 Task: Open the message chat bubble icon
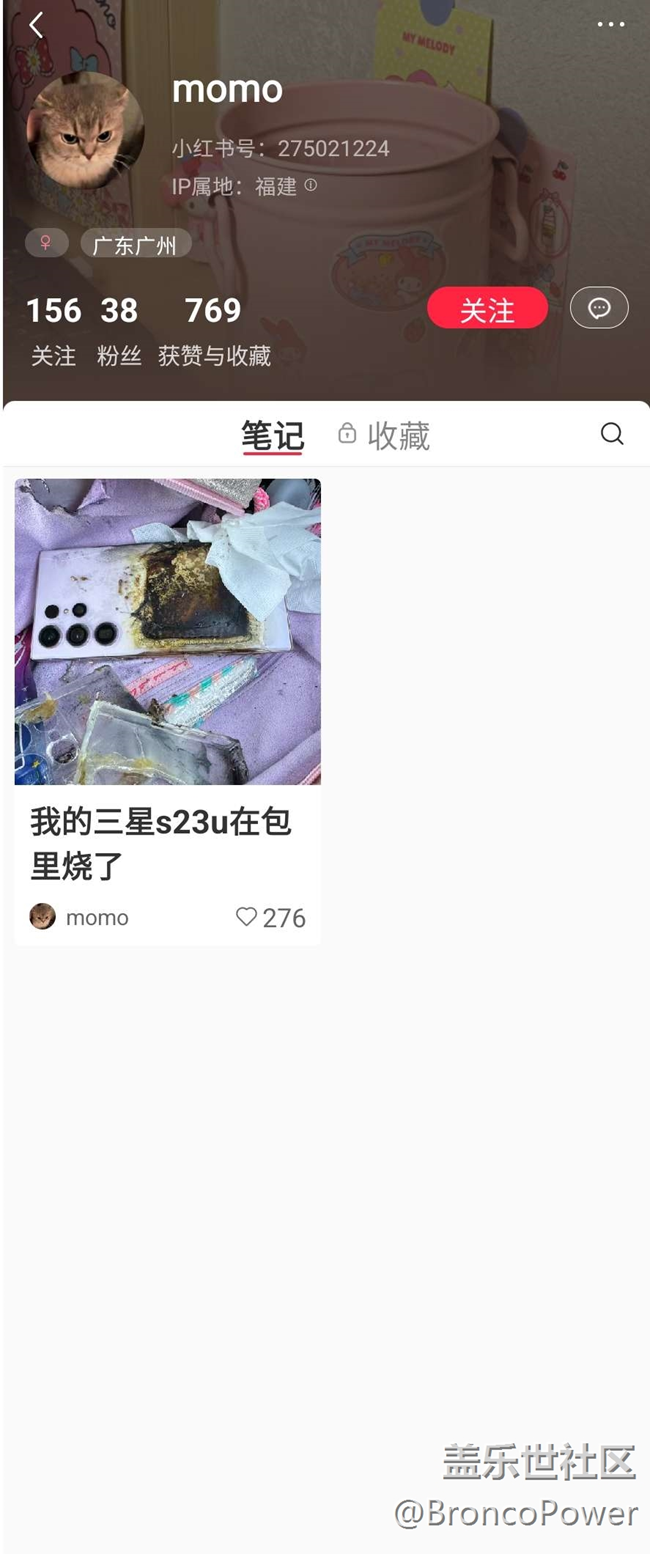(x=599, y=308)
